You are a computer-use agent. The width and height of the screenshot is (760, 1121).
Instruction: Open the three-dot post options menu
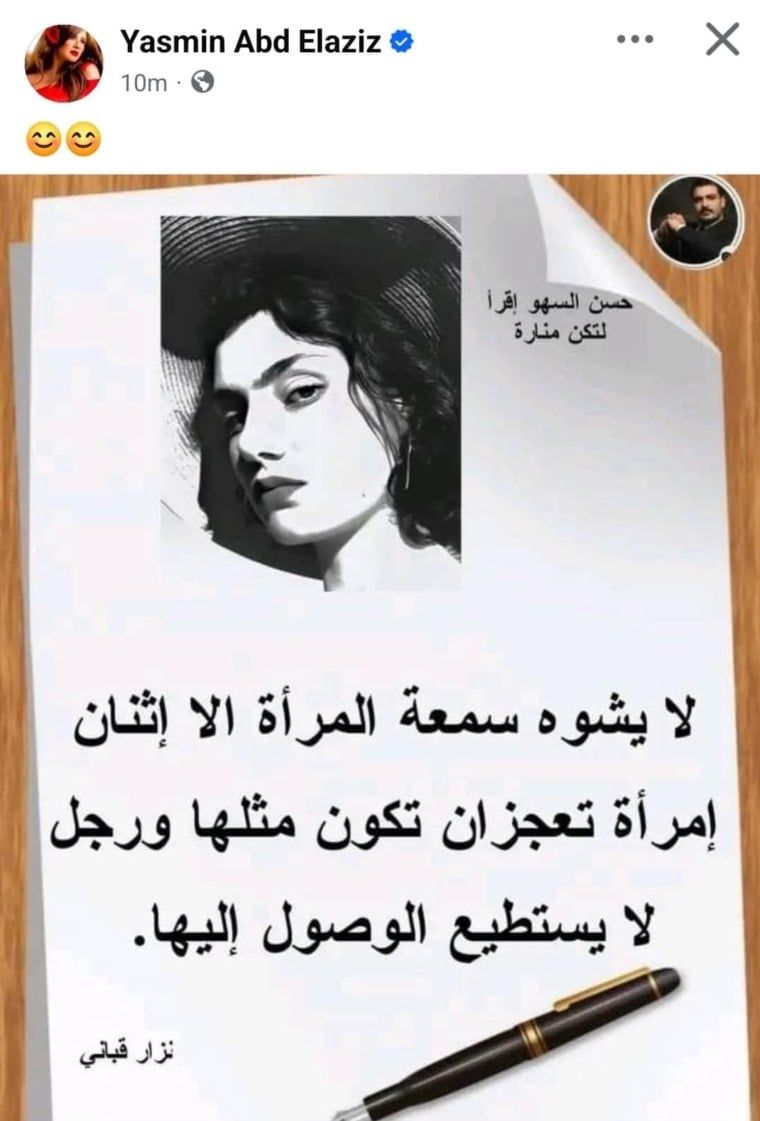tap(635, 41)
